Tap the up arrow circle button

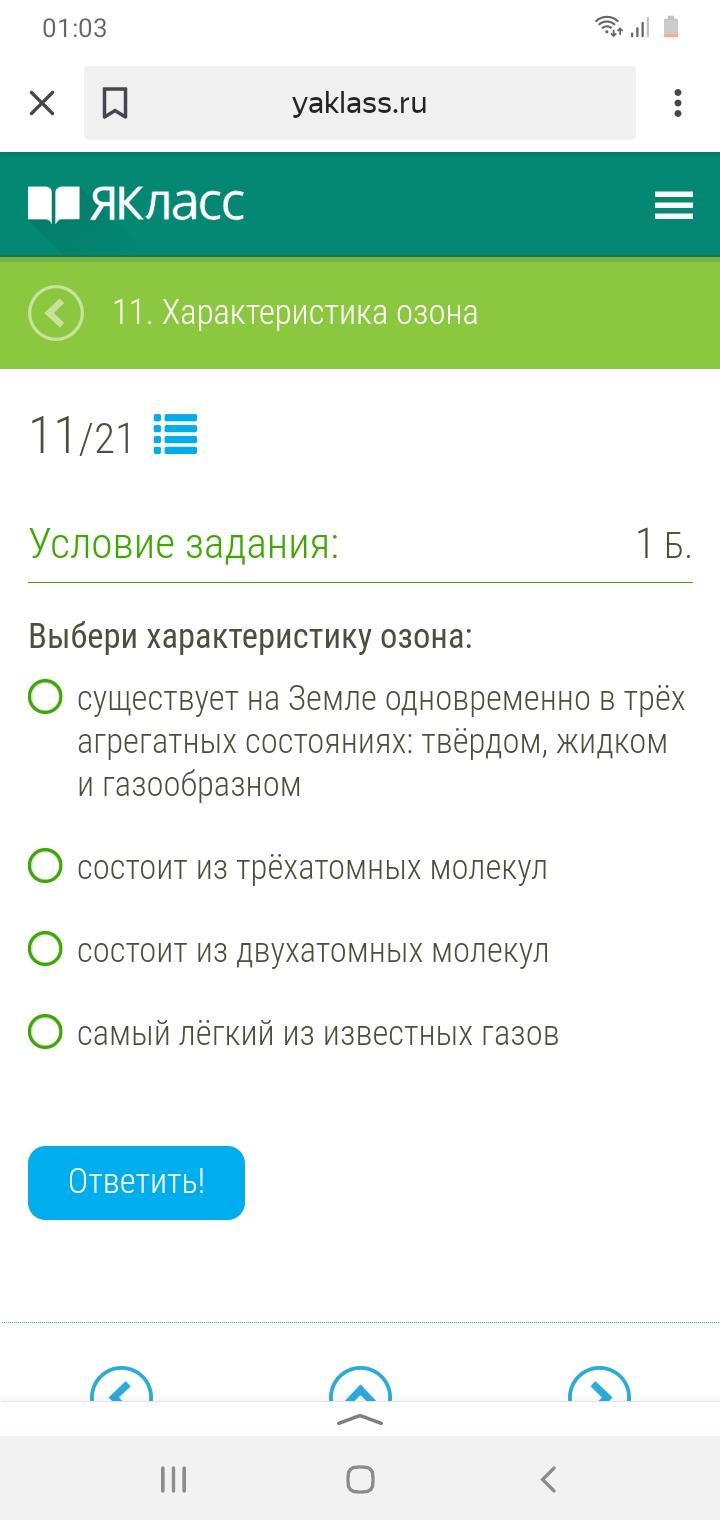[360, 1388]
